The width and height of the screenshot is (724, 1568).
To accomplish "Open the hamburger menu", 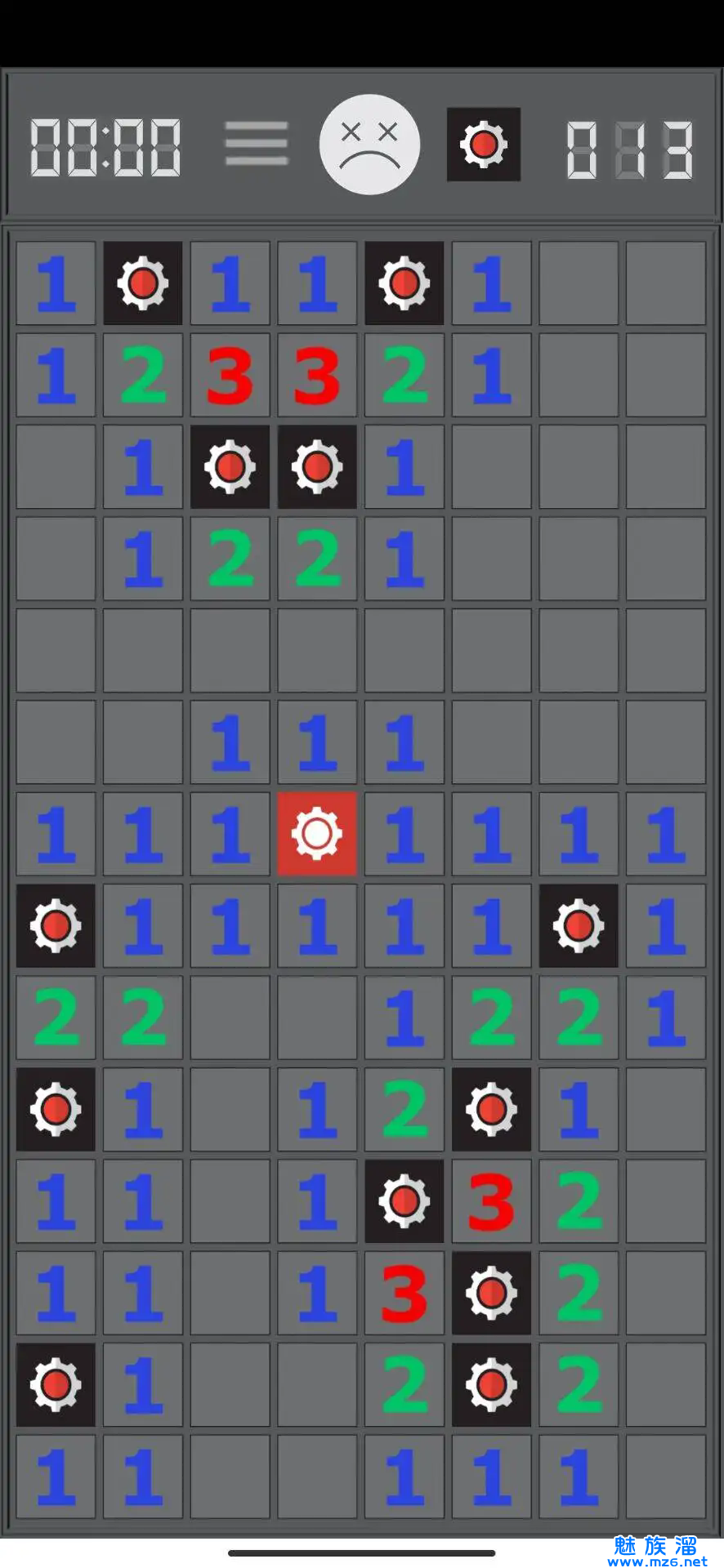I will pos(257,144).
